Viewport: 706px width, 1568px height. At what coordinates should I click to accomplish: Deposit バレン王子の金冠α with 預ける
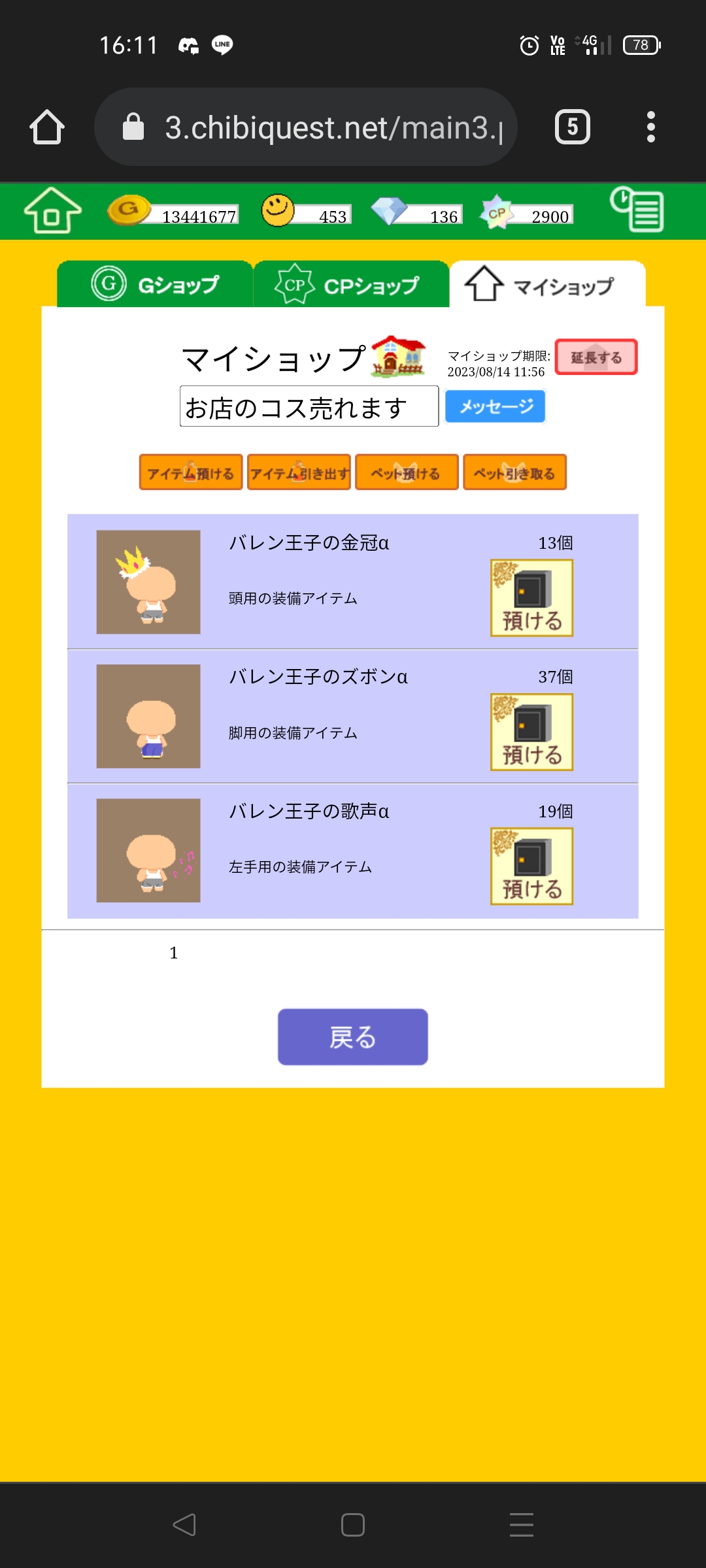point(531,598)
